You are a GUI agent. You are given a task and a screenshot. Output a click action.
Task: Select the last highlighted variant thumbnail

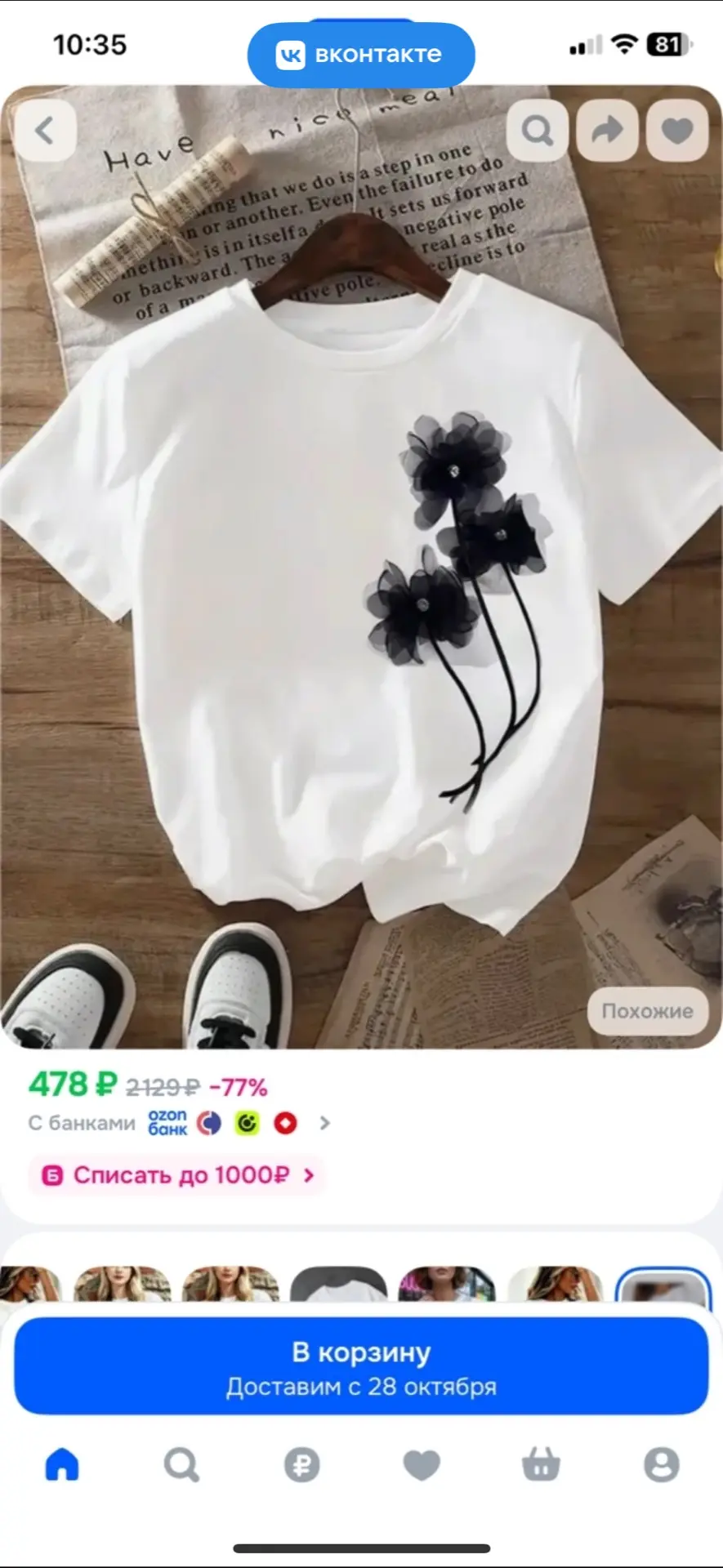[x=662, y=1285]
